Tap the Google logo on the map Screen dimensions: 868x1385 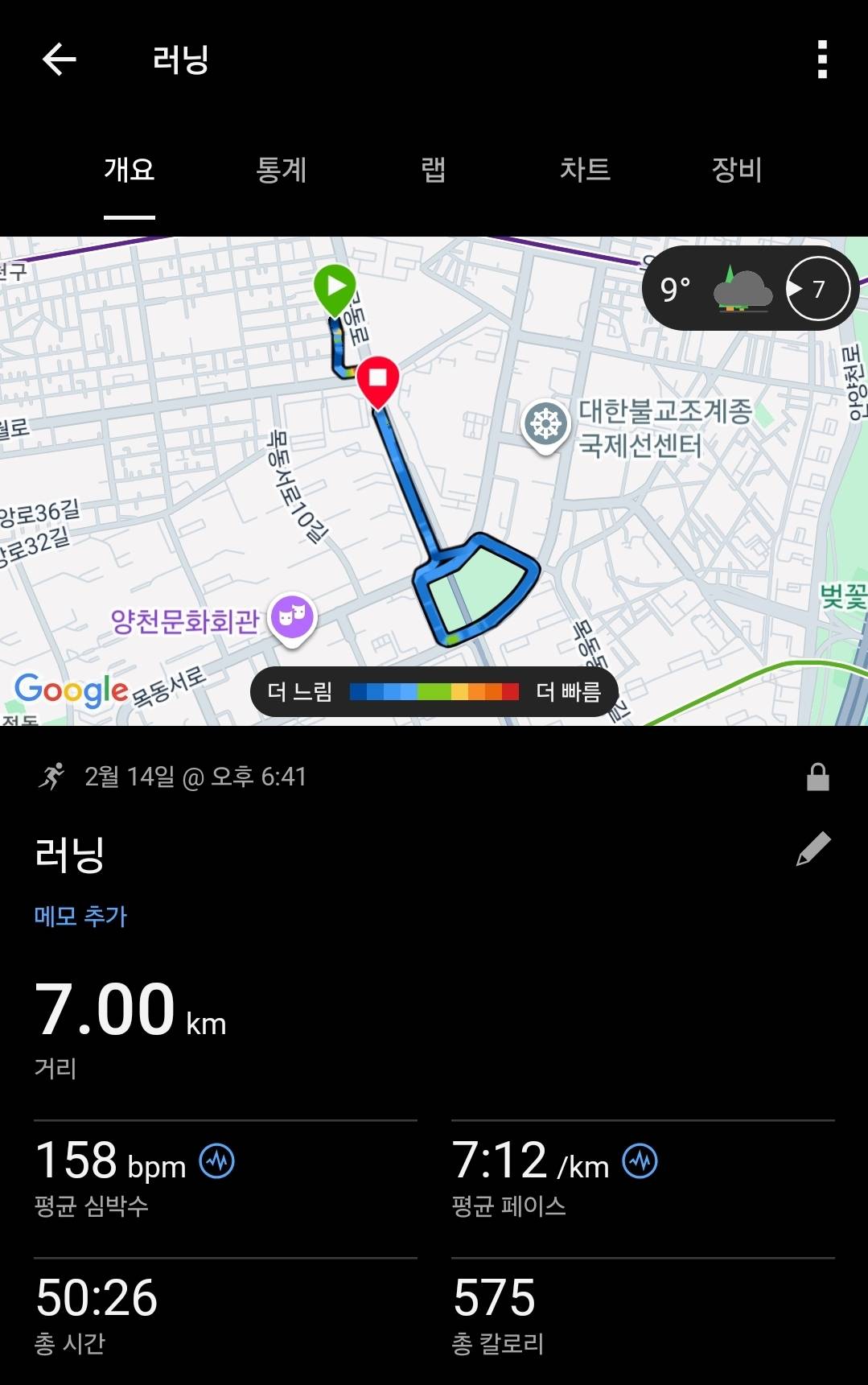[71, 689]
